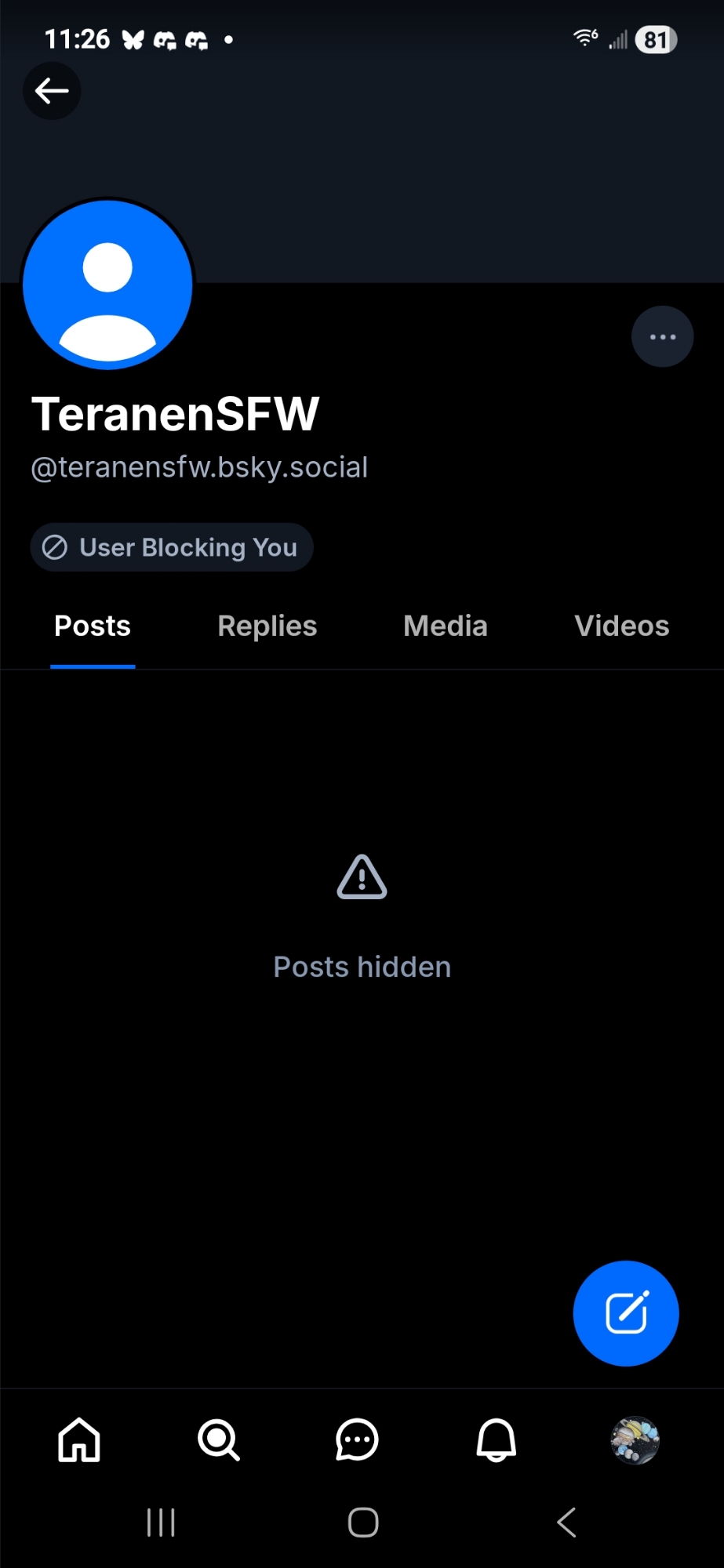The image size is (724, 1568).
Task: Tap the User Blocking You label
Action: 172,547
